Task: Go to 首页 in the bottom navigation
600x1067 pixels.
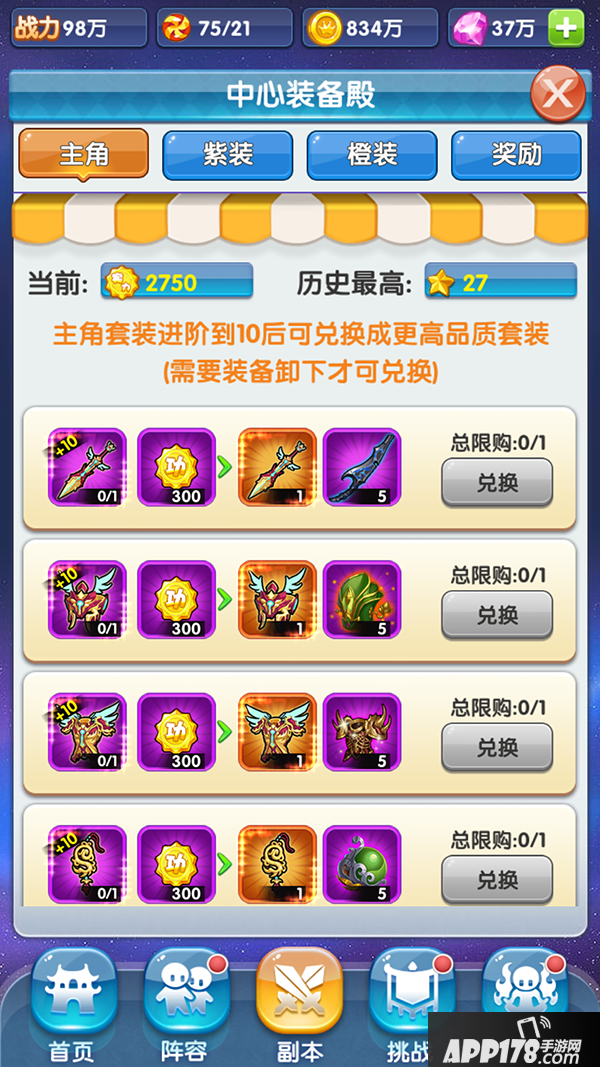Action: [x=72, y=1005]
